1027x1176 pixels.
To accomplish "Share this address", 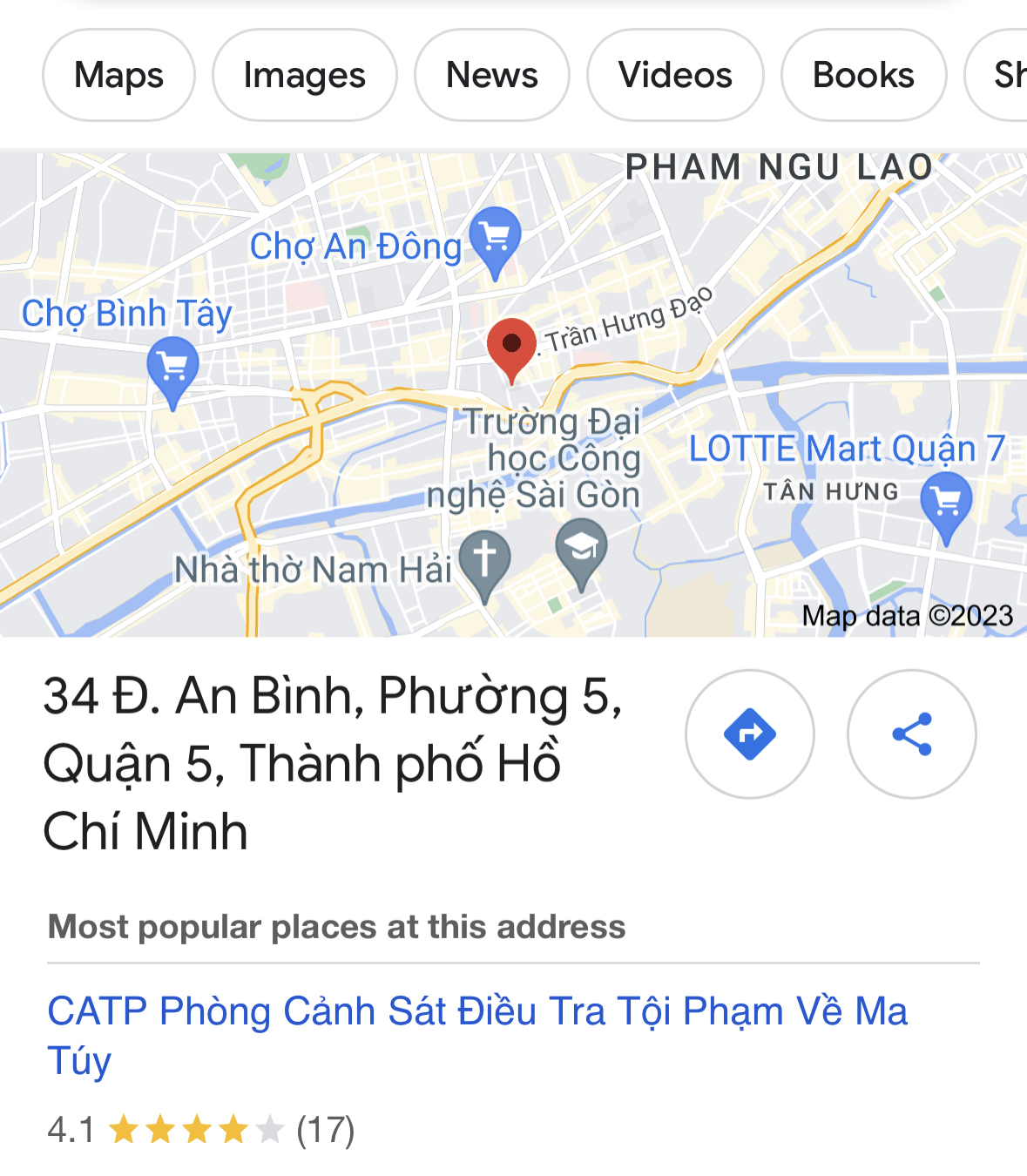I will (x=911, y=734).
